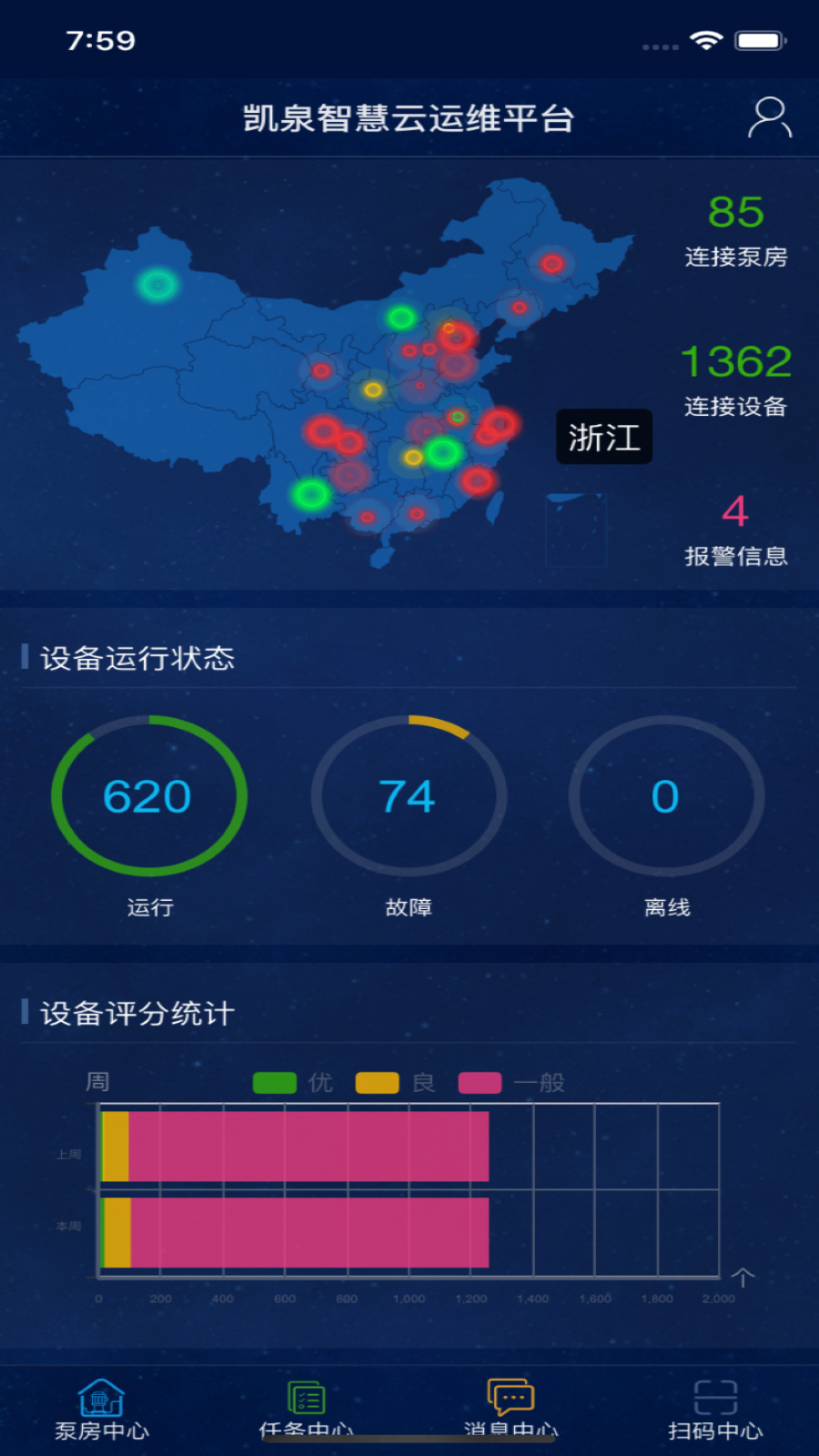Toggle the 良 legend in the score chart
The image size is (819, 1456).
tap(396, 1083)
